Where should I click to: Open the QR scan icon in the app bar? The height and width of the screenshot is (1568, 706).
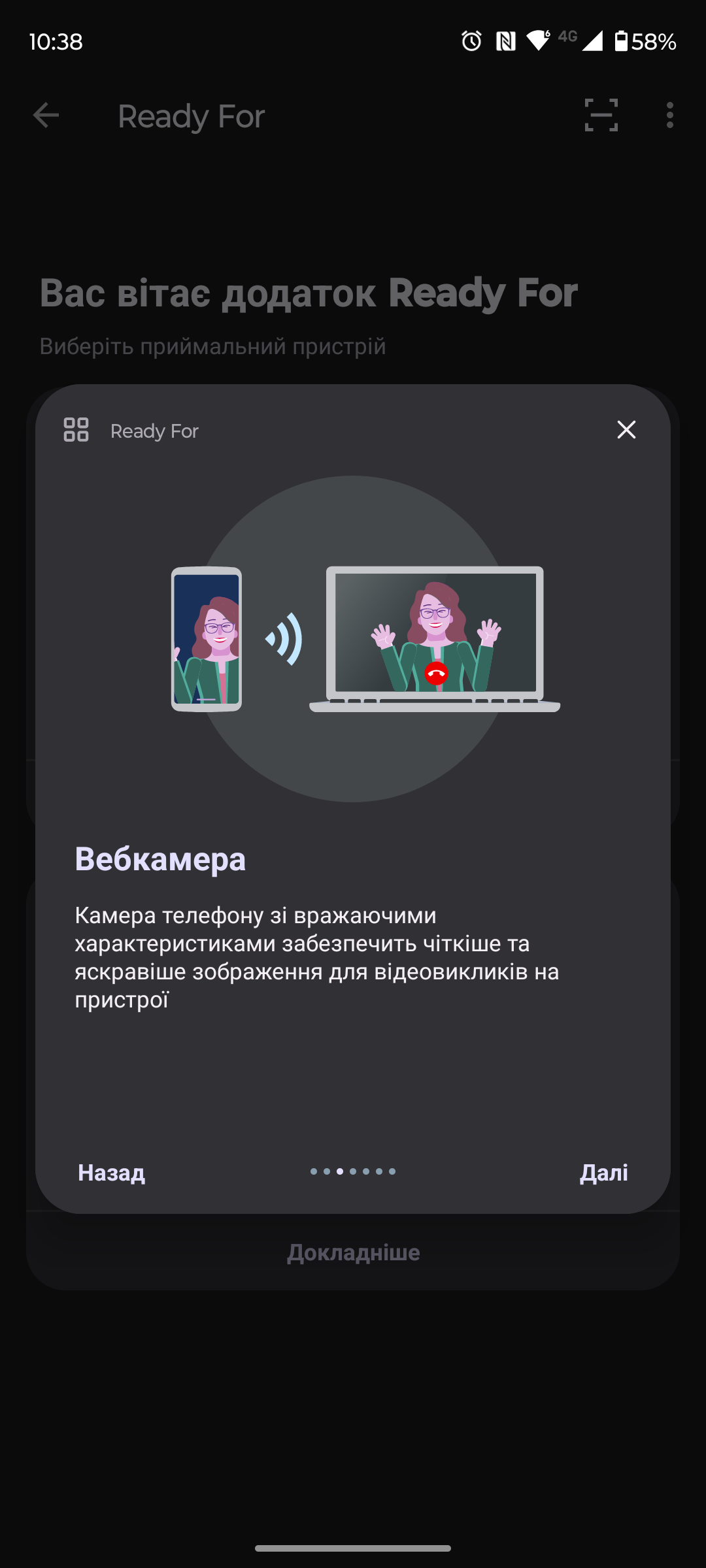pyautogui.click(x=601, y=115)
